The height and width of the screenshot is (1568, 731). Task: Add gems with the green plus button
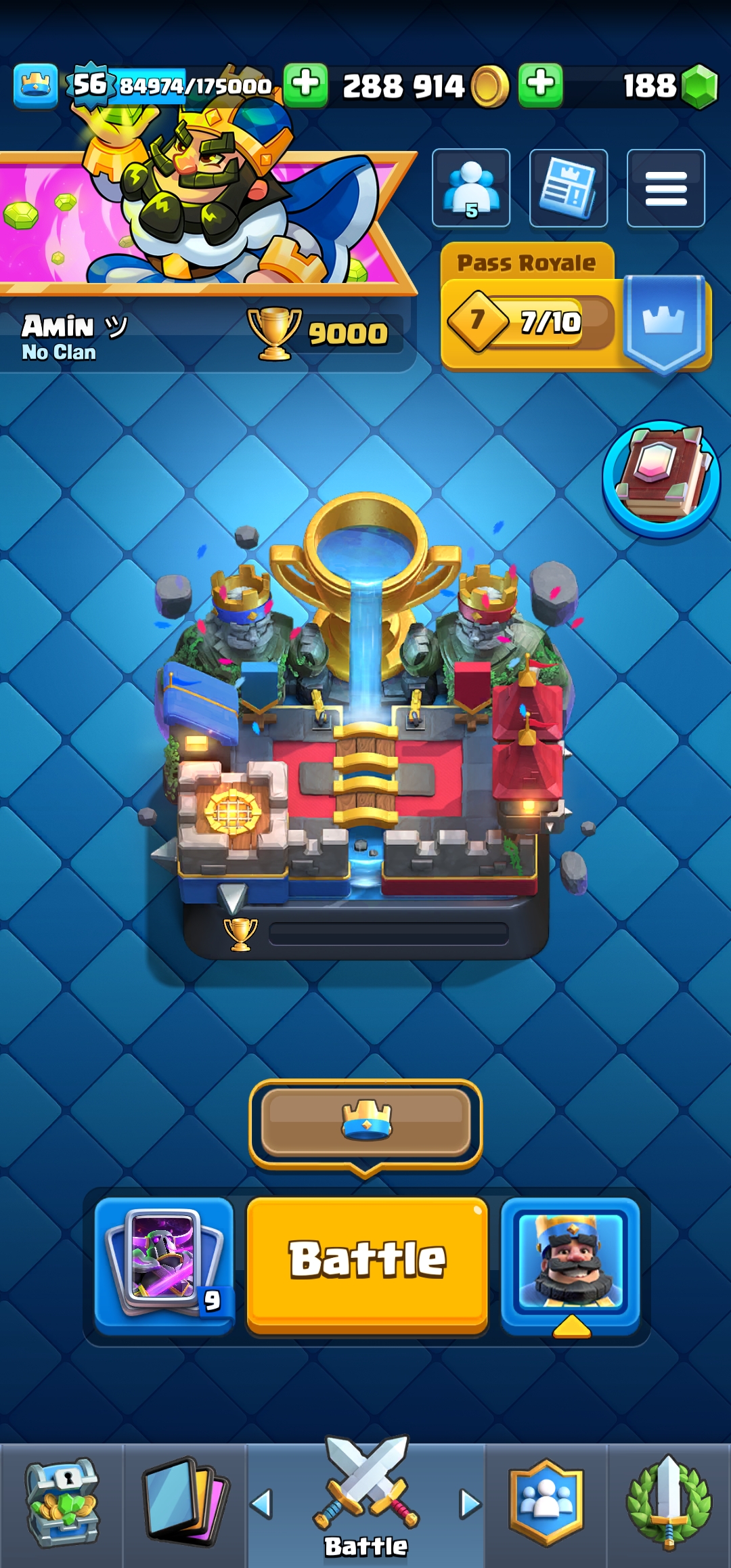pyautogui.click(x=540, y=85)
